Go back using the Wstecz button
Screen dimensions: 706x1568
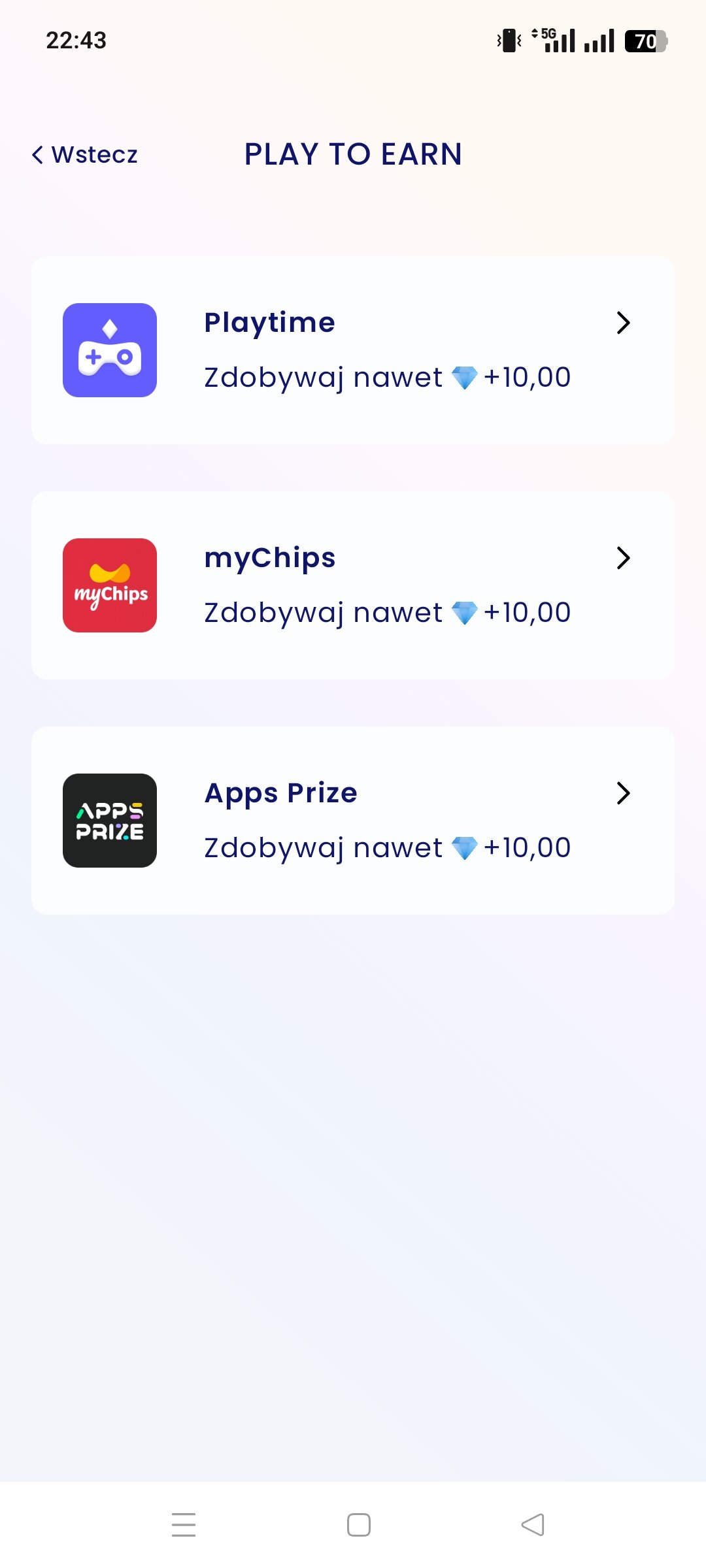coord(85,155)
